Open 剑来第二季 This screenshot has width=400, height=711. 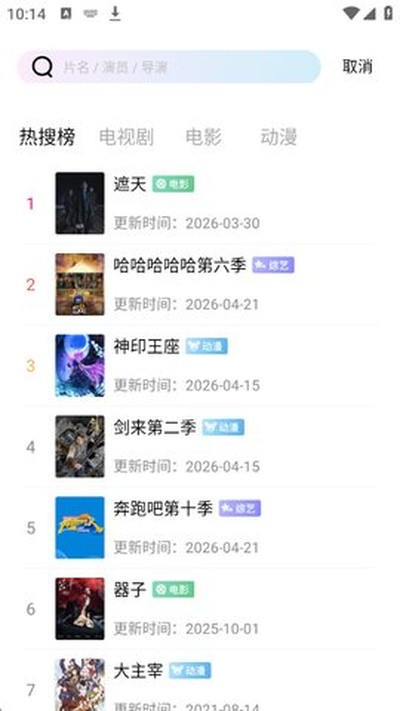pos(200,447)
